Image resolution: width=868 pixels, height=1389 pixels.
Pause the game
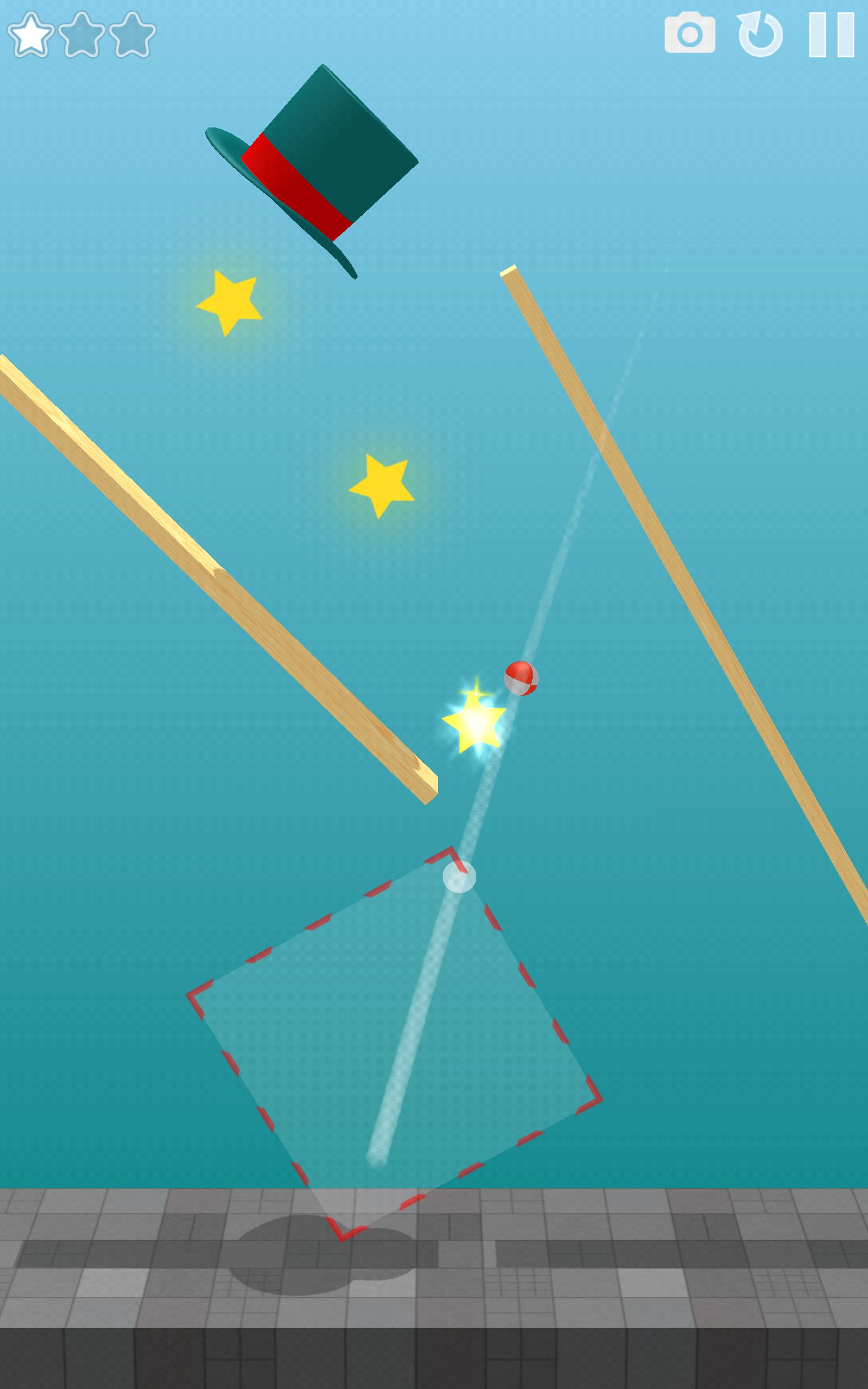831,34
